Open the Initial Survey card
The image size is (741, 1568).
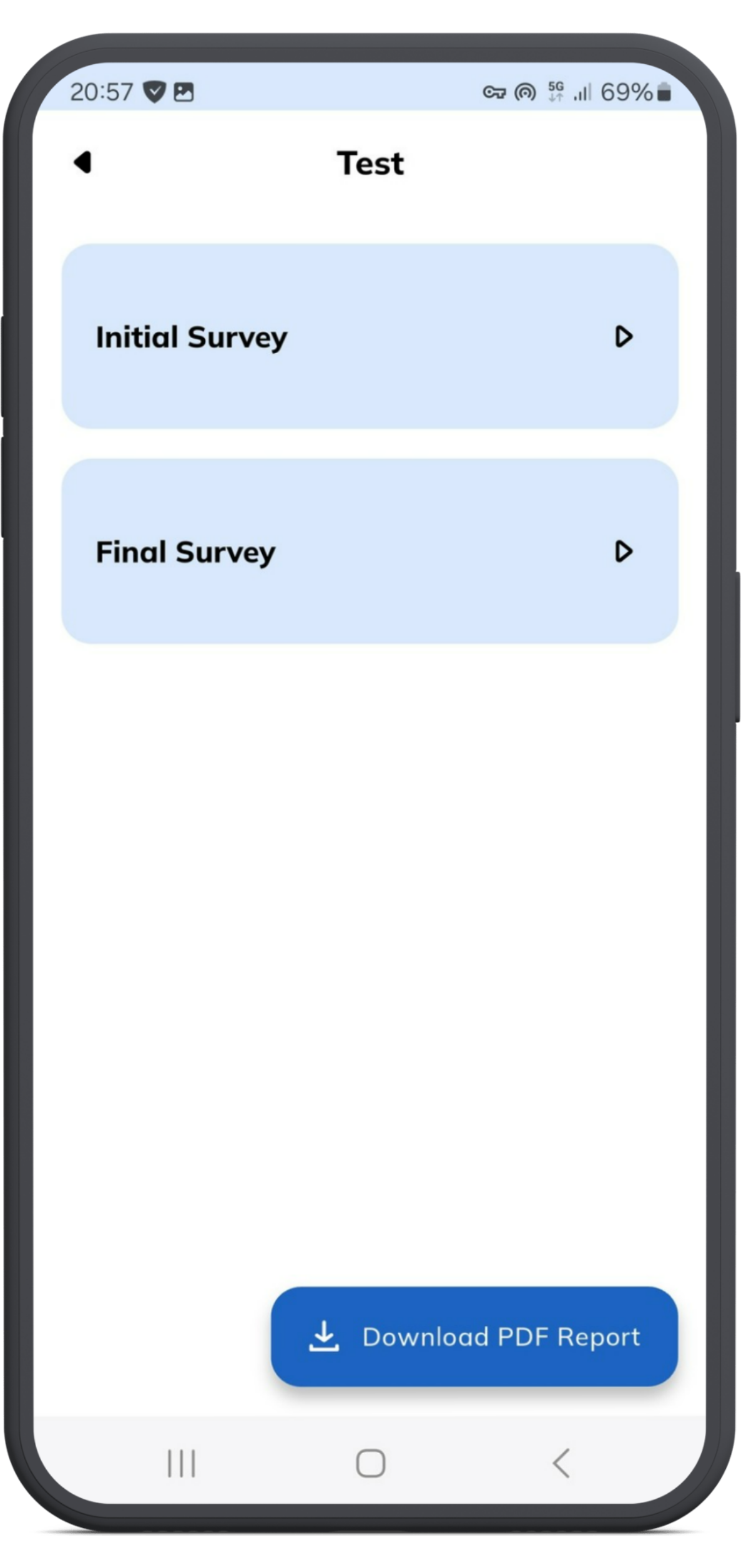pyautogui.click(x=370, y=336)
